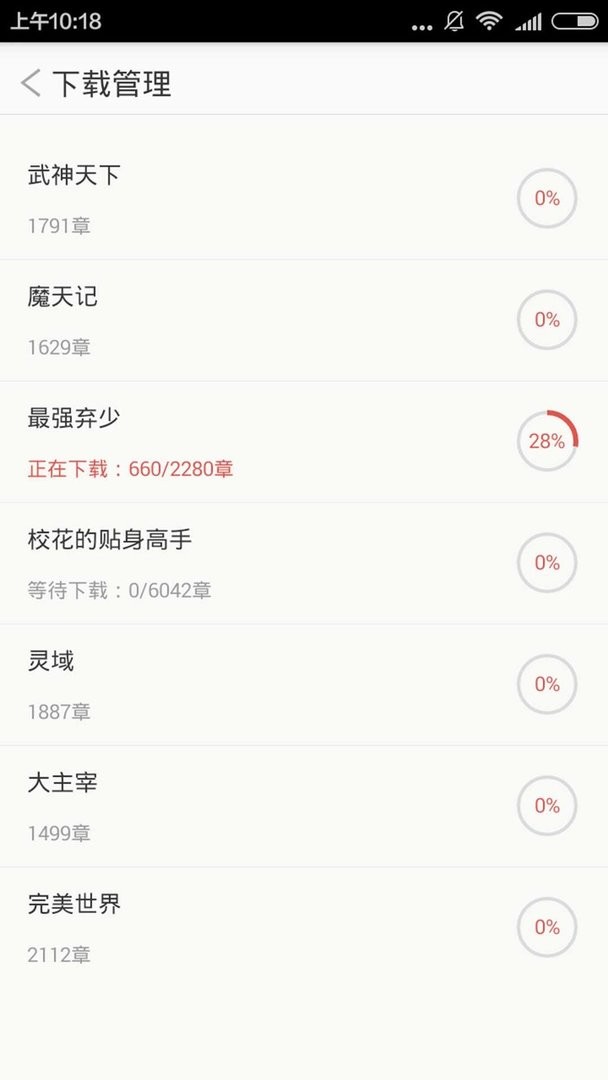Pause 最强弃少 download at 28%
The width and height of the screenshot is (608, 1080).
[547, 441]
